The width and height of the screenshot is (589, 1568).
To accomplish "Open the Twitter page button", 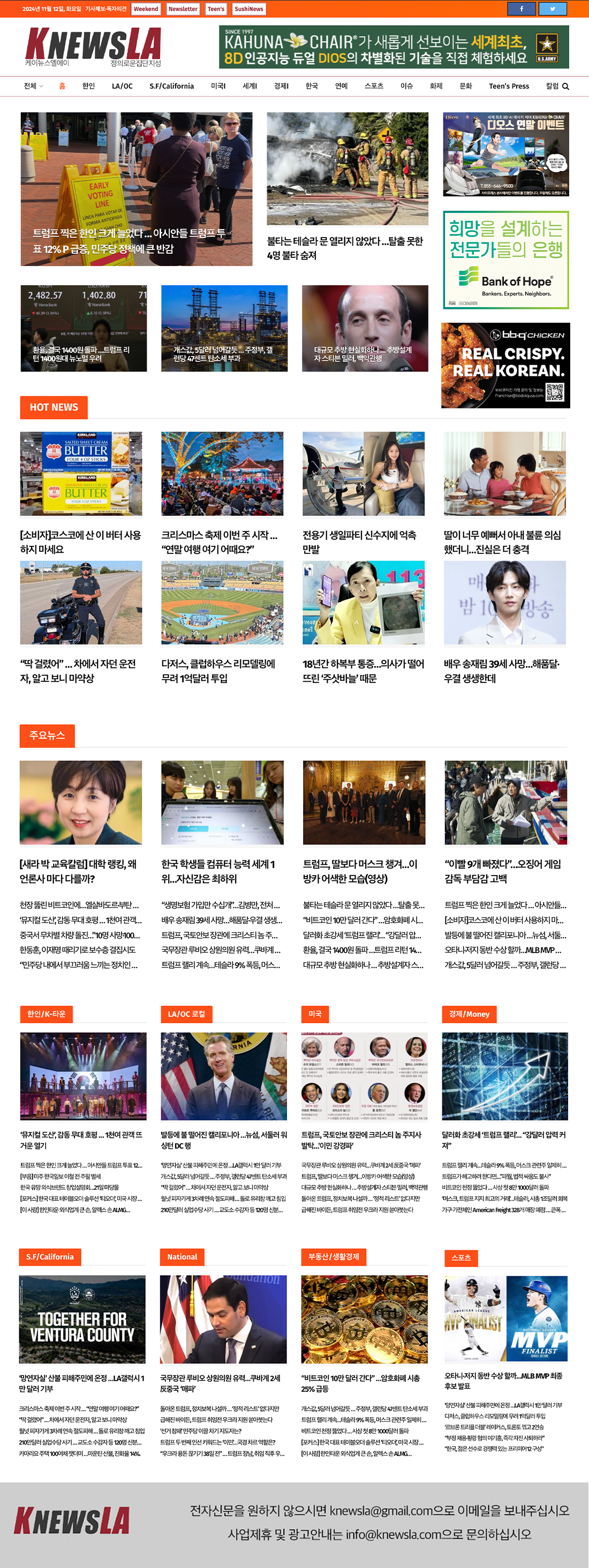I will 553,9.
